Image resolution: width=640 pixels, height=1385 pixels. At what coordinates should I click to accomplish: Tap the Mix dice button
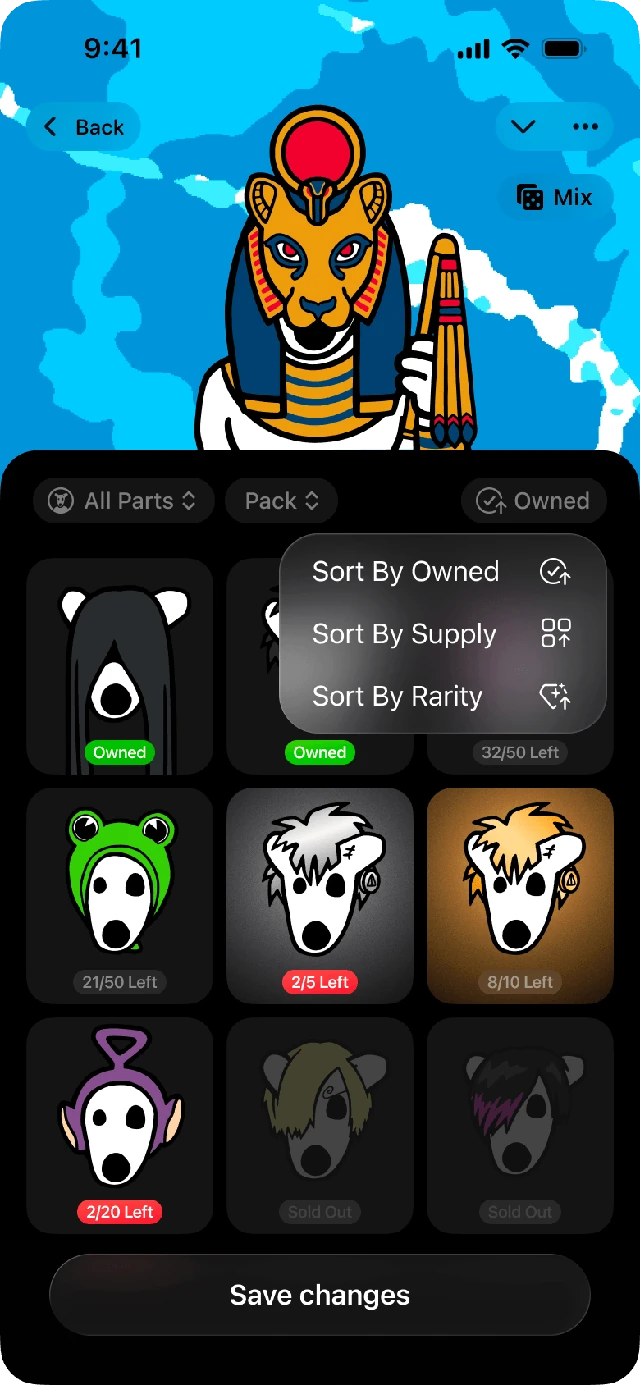554,198
